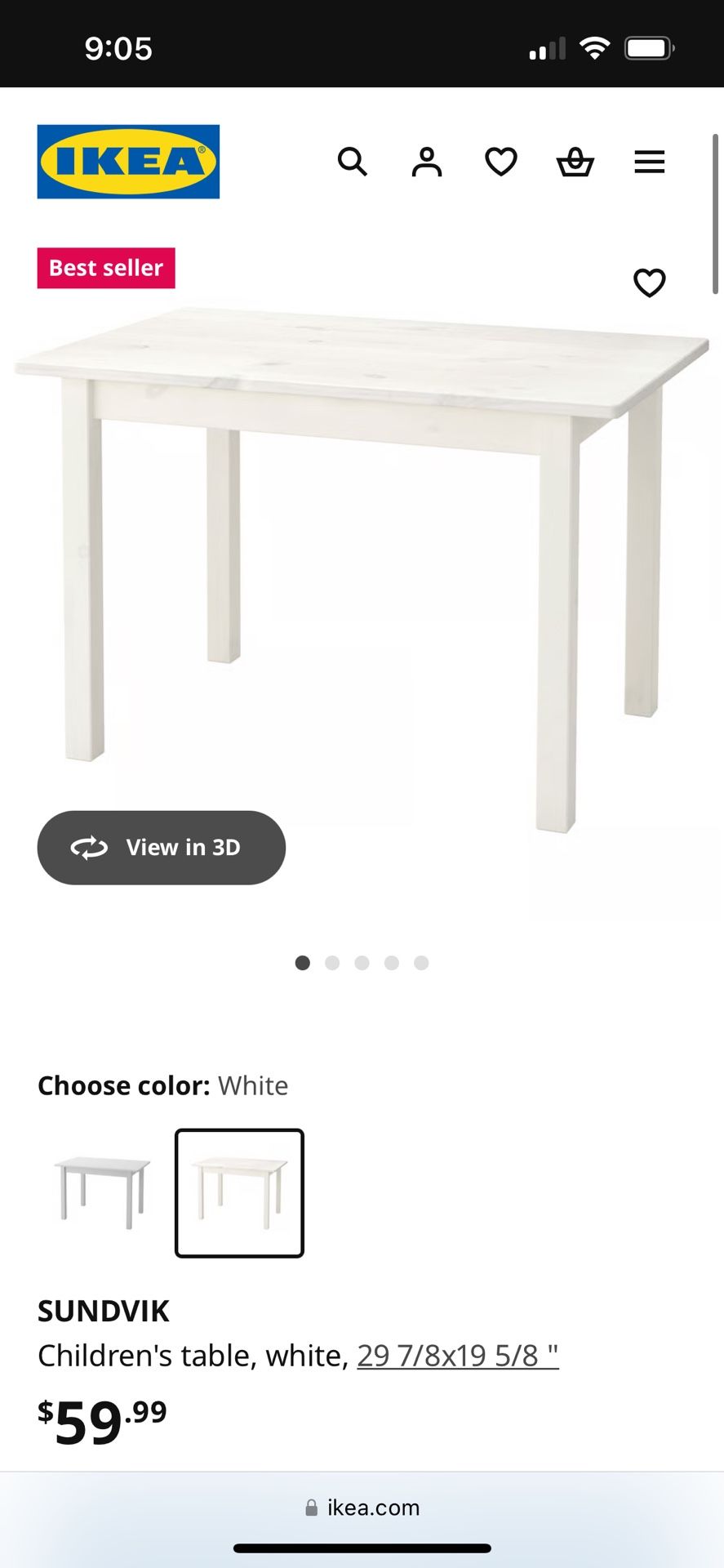Jump to the second image dot
Image resolution: width=724 pixels, height=1568 pixels.
coord(332,963)
